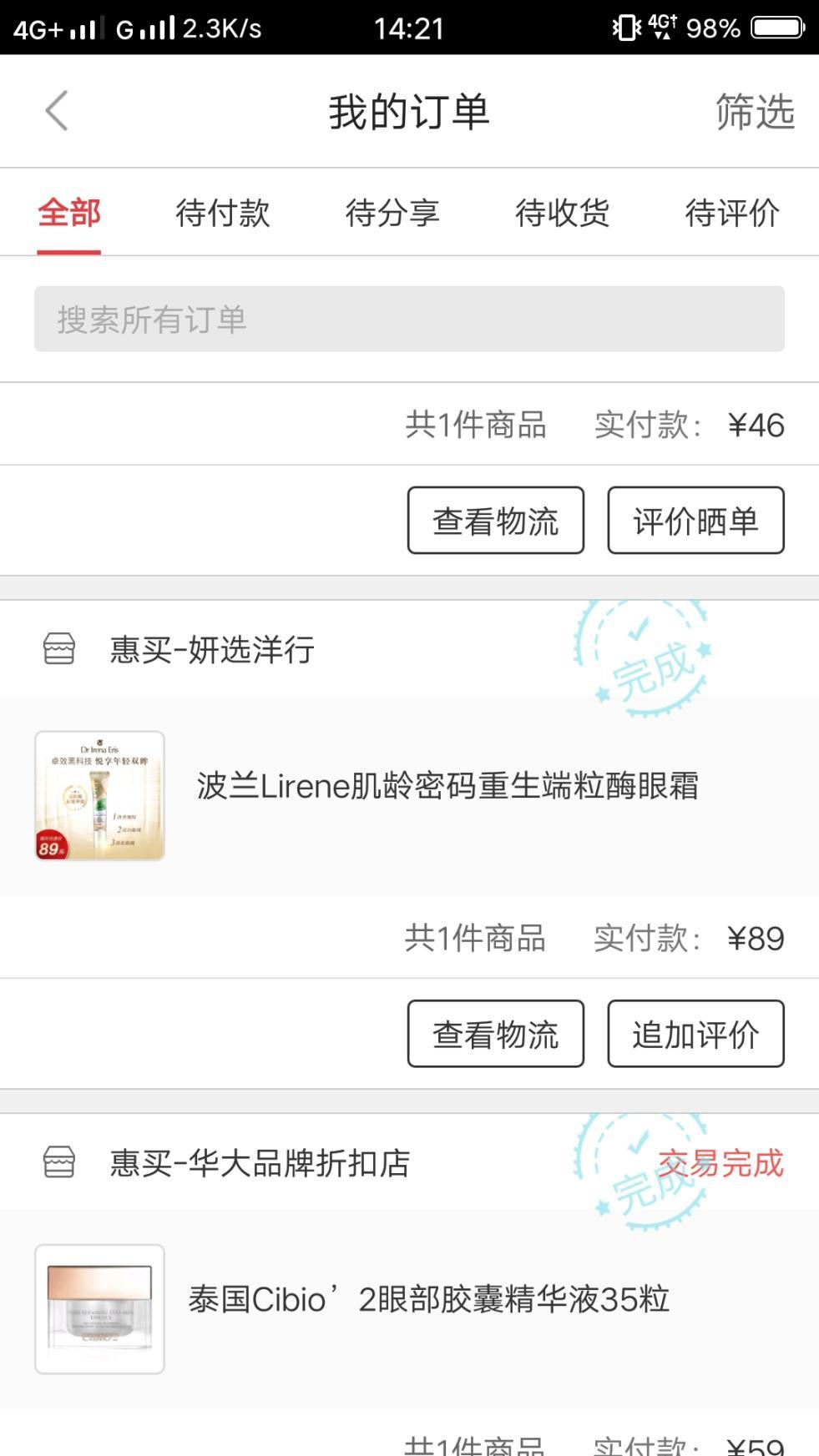
Task: Tap the 搜索所有订单 search field
Action: [x=409, y=319]
